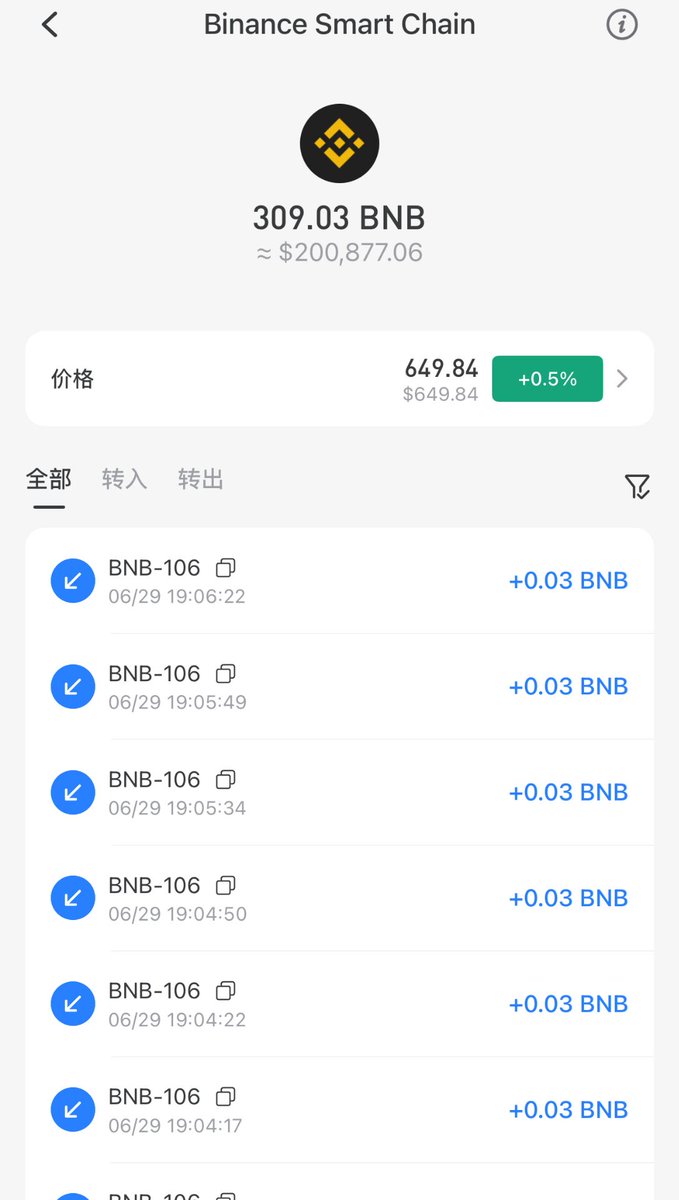The height and width of the screenshot is (1200, 679).
Task: Switch to the 转入 tab
Action: coord(124,480)
